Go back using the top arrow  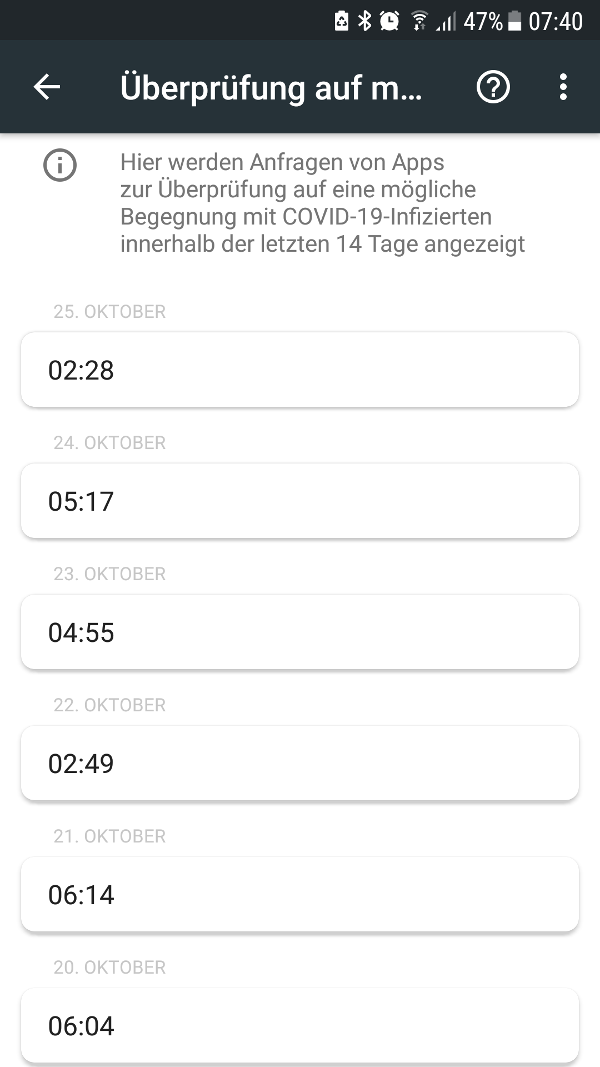click(x=47, y=87)
